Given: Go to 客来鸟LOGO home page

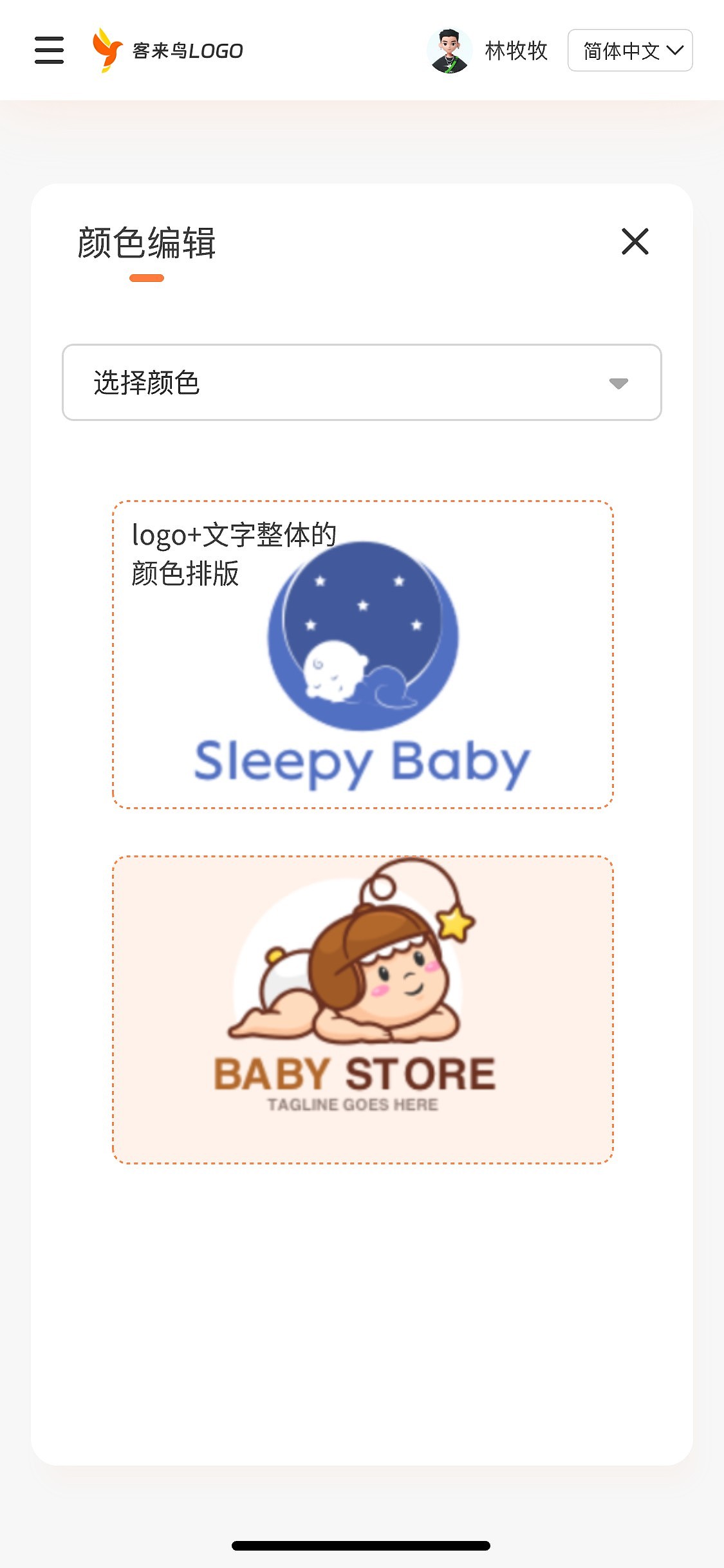Looking at the screenshot, I should click(168, 50).
